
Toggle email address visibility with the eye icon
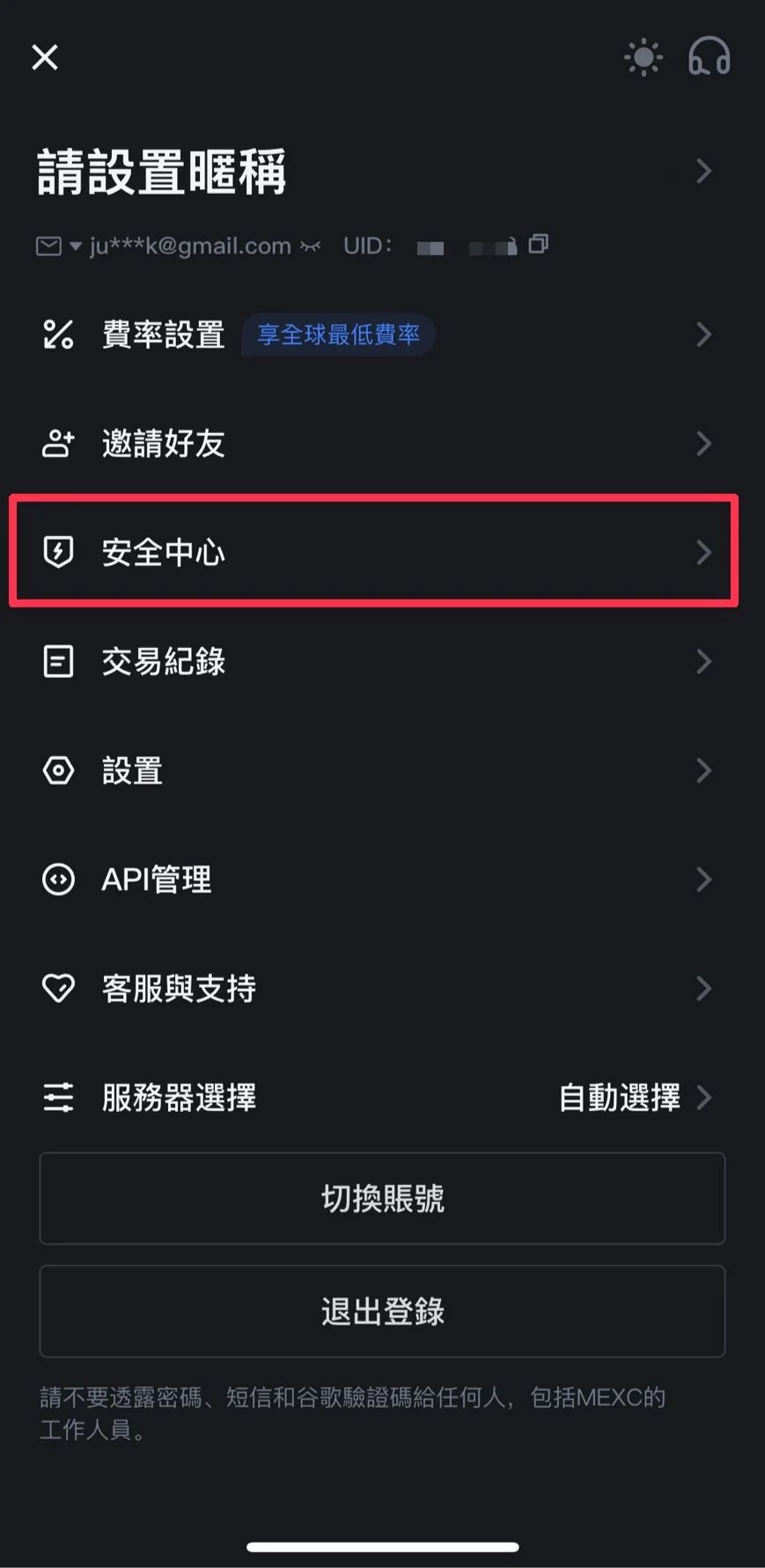tap(310, 246)
